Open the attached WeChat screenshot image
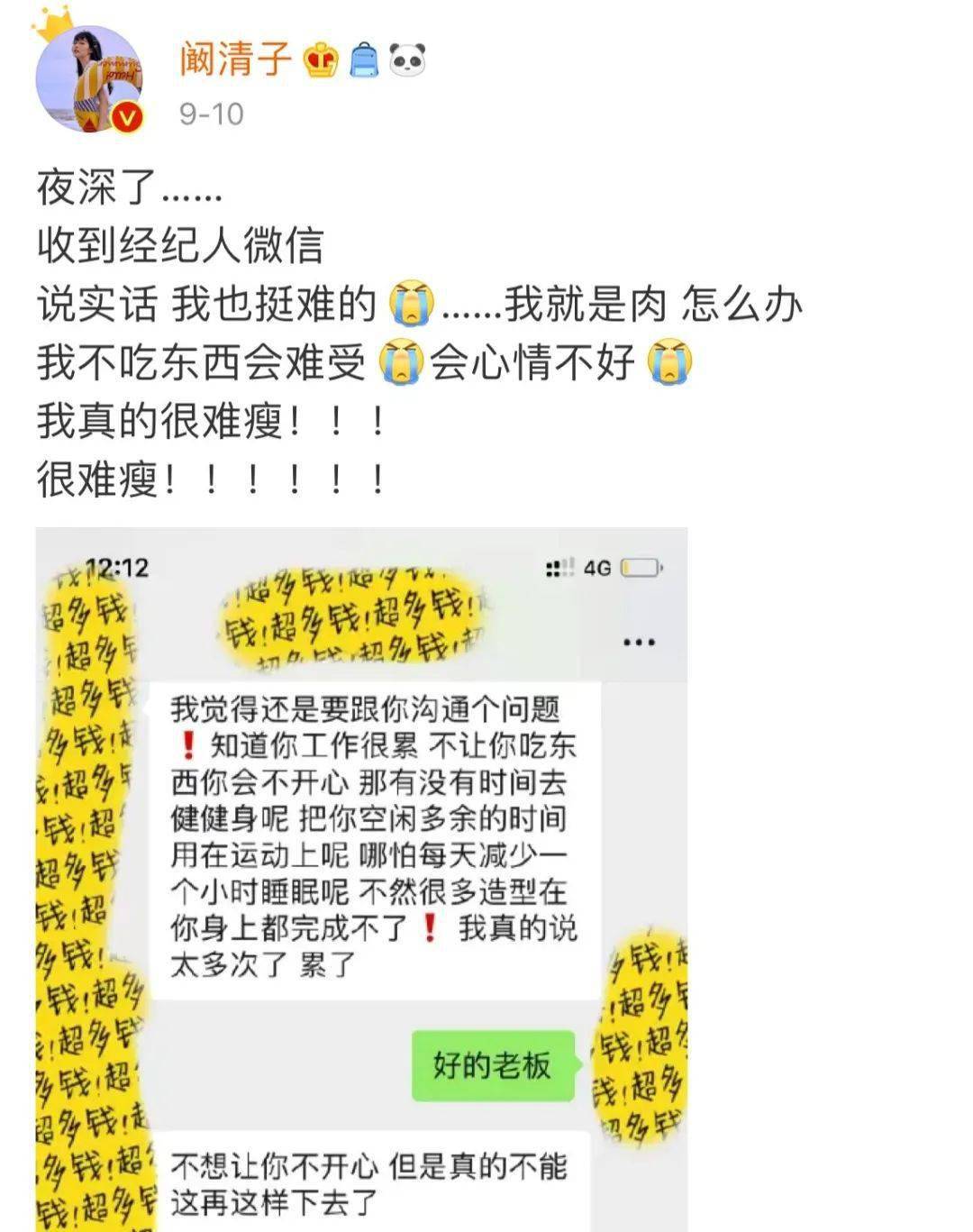Screen dimensions: 973x1232 point(361,879)
